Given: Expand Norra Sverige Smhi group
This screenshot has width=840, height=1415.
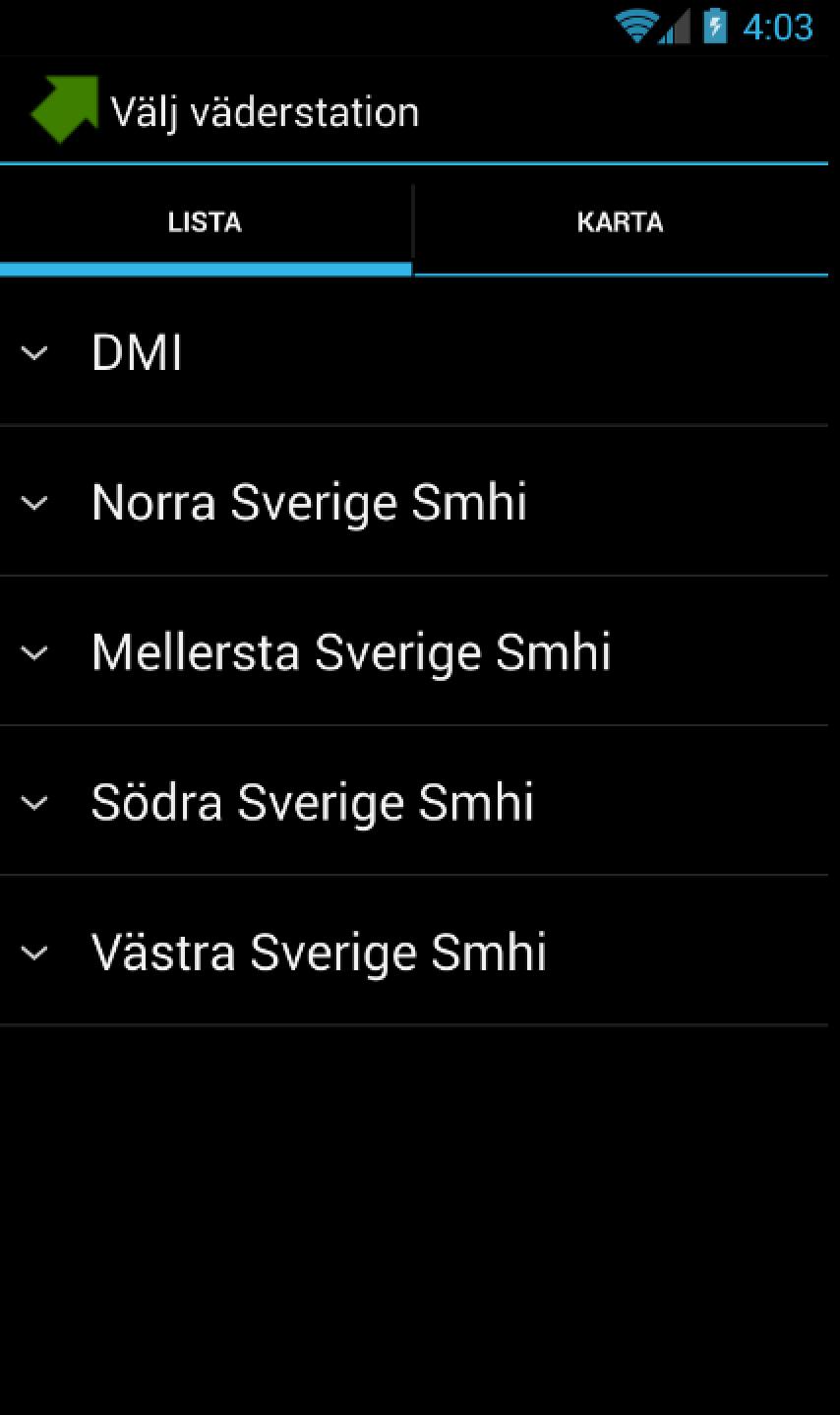Looking at the screenshot, I should 309,502.
